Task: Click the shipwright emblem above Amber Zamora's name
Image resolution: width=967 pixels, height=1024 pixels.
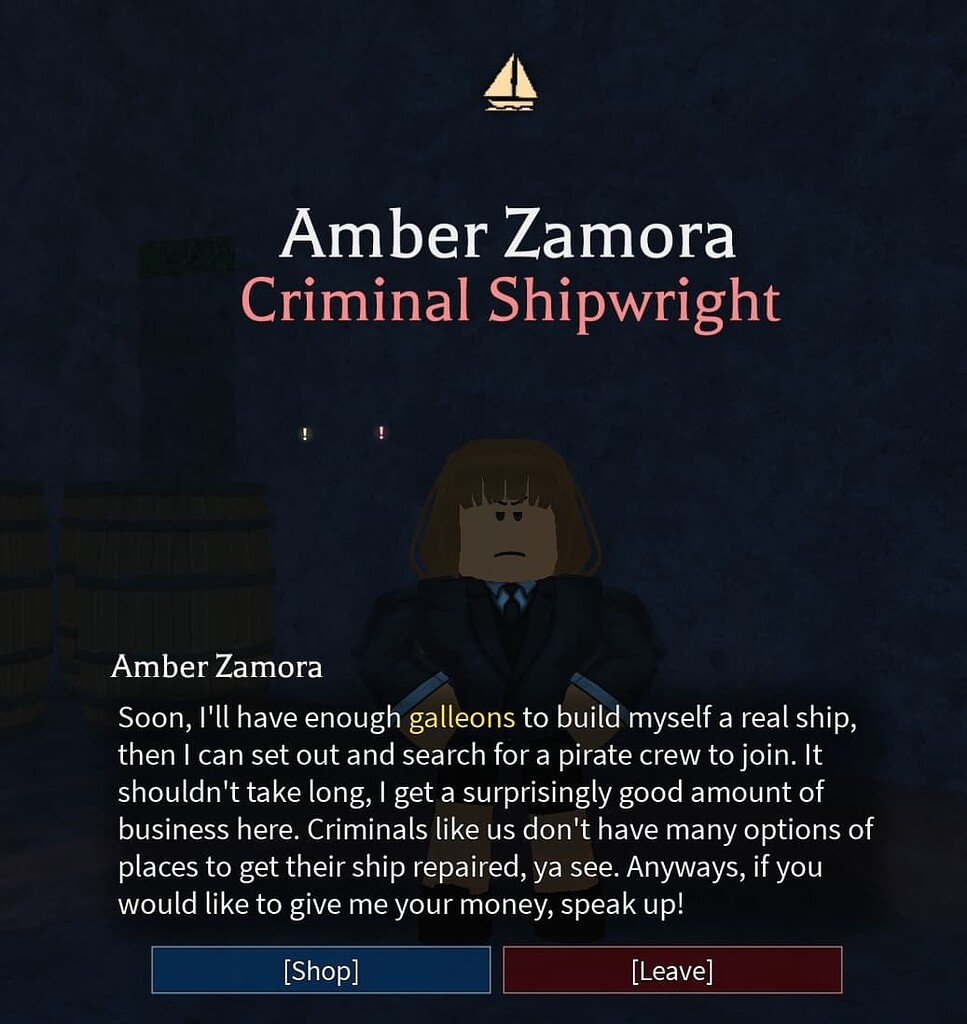Action: coord(513,85)
